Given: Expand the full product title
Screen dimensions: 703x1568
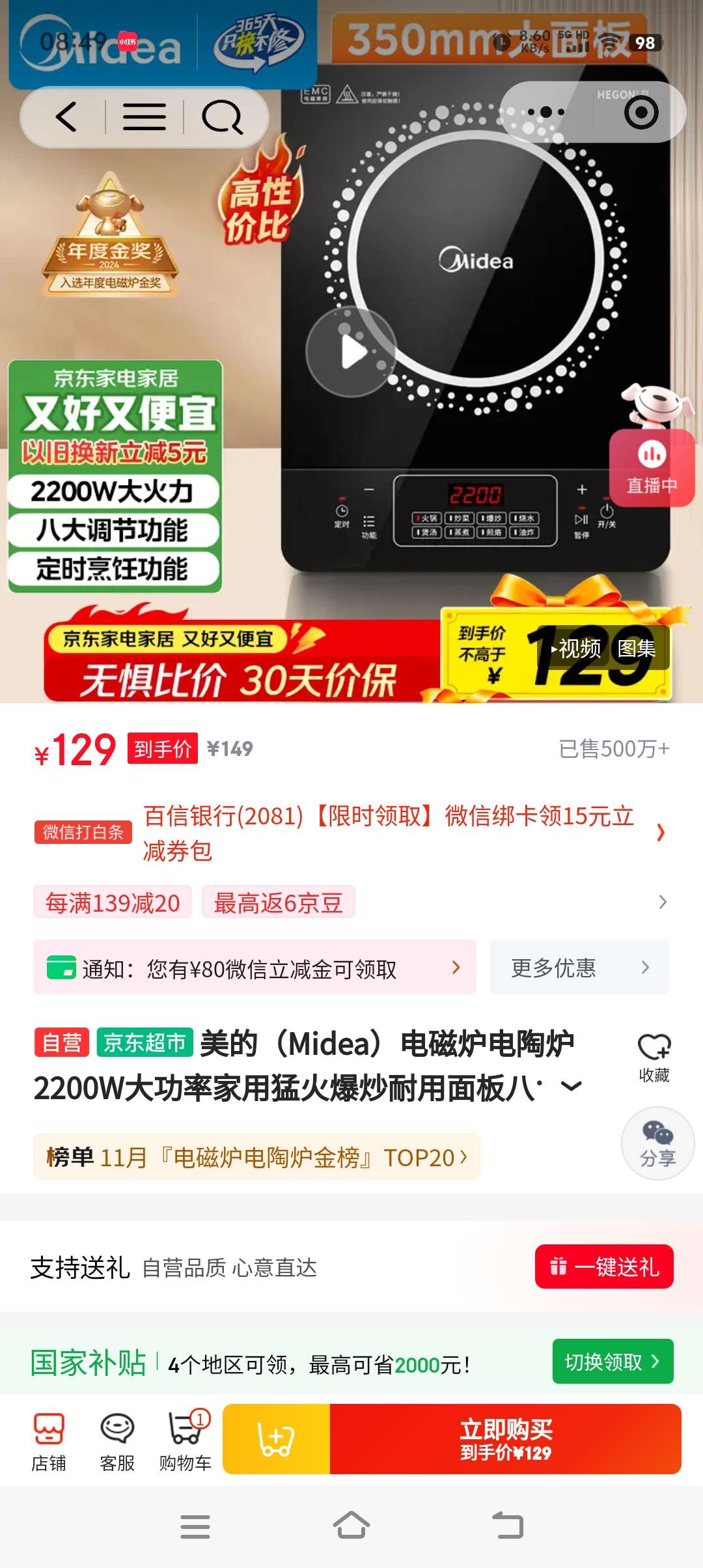Looking at the screenshot, I should (571, 1085).
